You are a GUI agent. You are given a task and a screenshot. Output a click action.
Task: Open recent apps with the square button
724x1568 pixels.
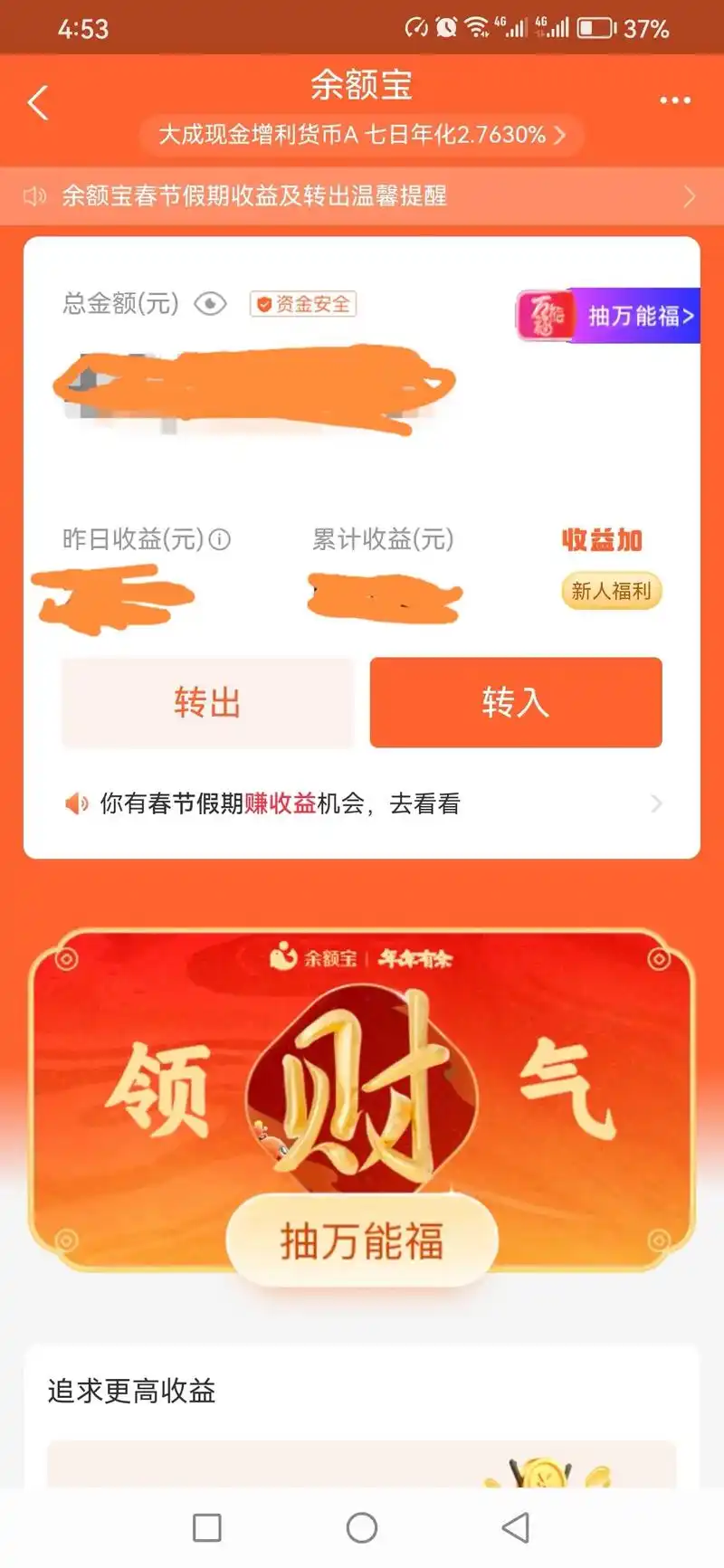point(207,1528)
